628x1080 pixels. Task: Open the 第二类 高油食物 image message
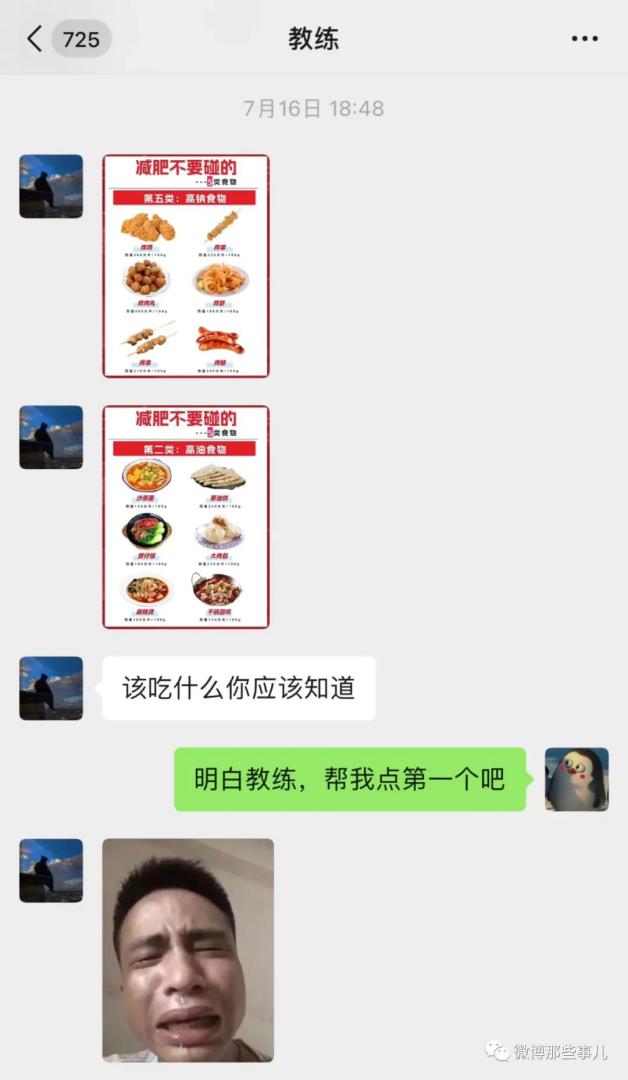pos(186,517)
